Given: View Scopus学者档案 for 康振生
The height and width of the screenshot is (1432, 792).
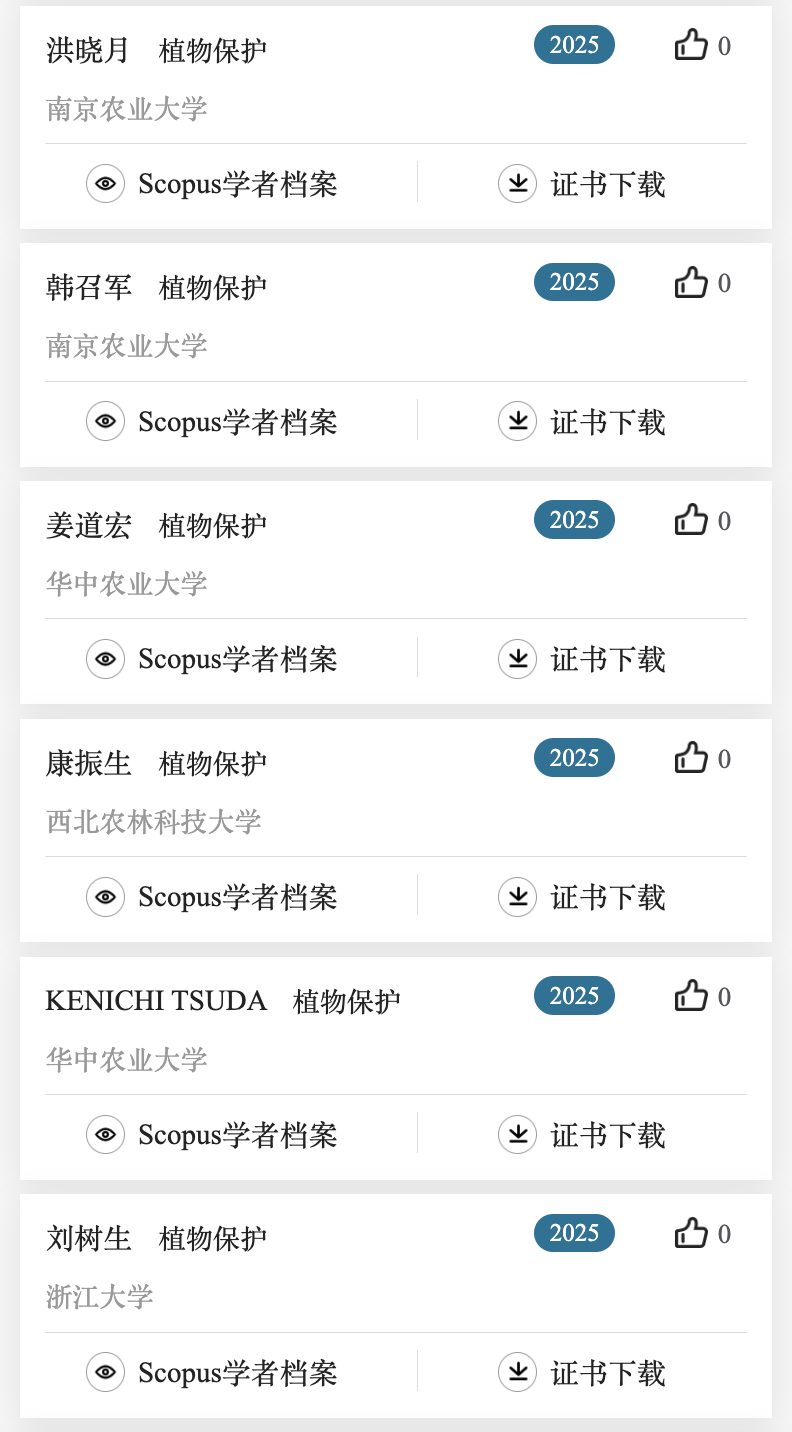Looking at the screenshot, I should pos(212,897).
